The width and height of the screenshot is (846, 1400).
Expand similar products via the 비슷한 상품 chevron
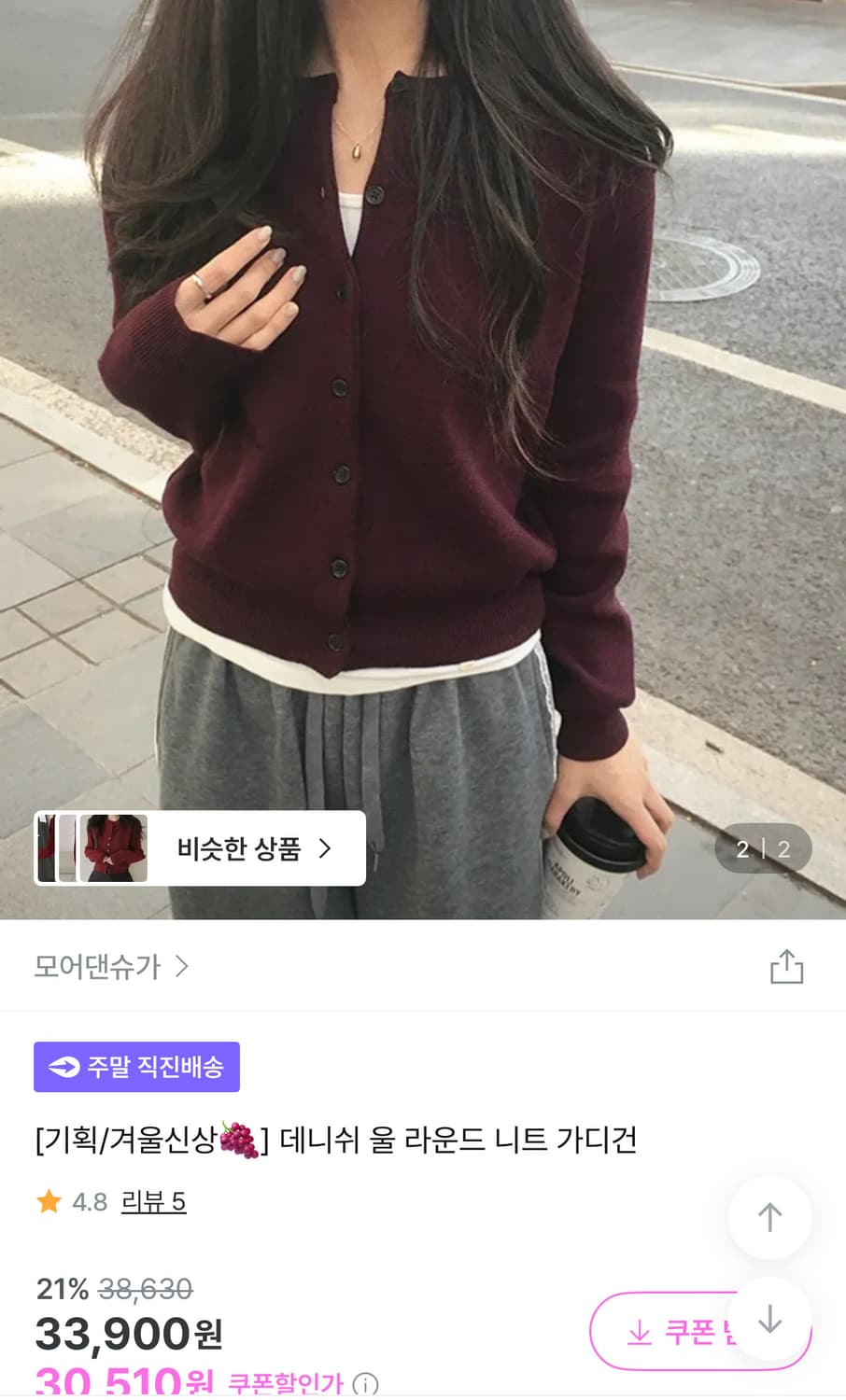(x=326, y=847)
